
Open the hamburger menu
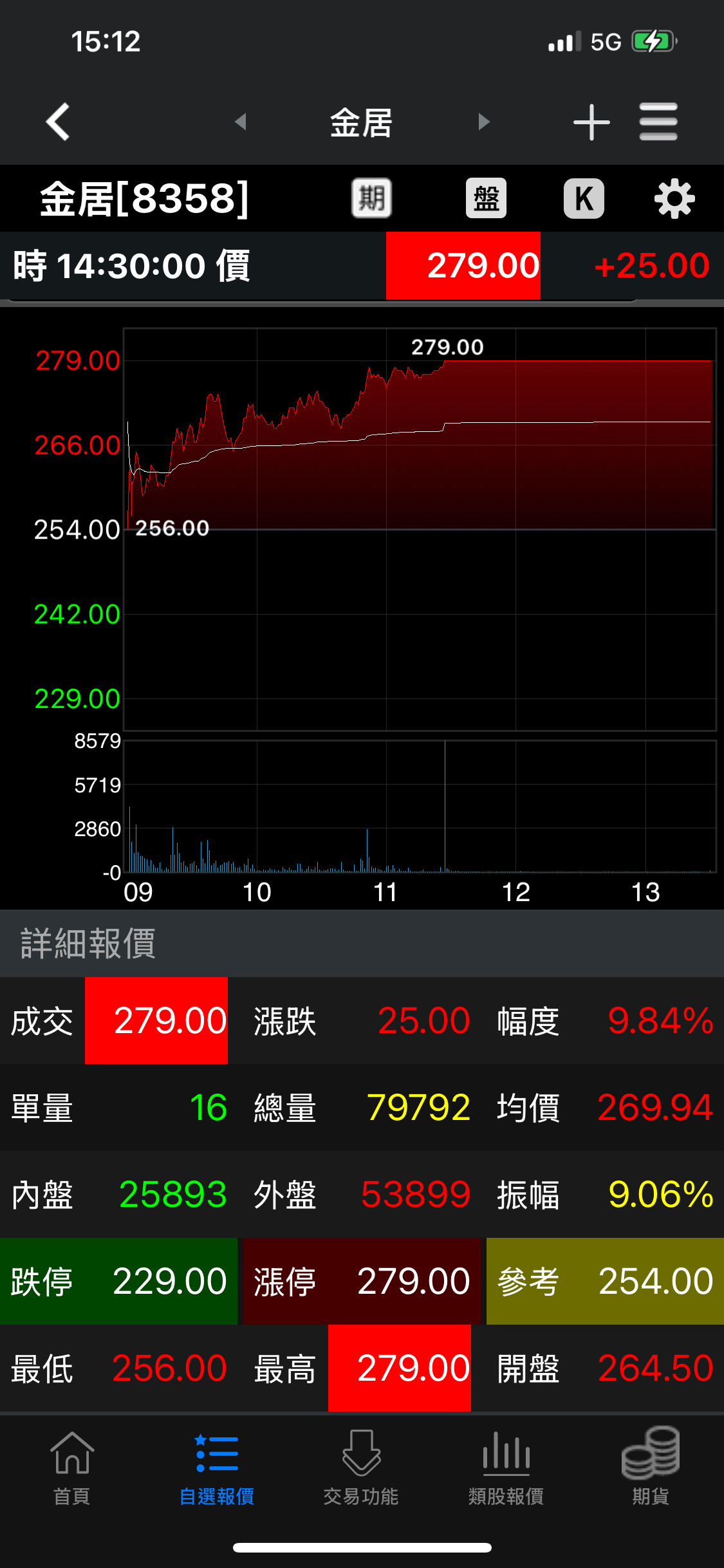click(x=658, y=122)
